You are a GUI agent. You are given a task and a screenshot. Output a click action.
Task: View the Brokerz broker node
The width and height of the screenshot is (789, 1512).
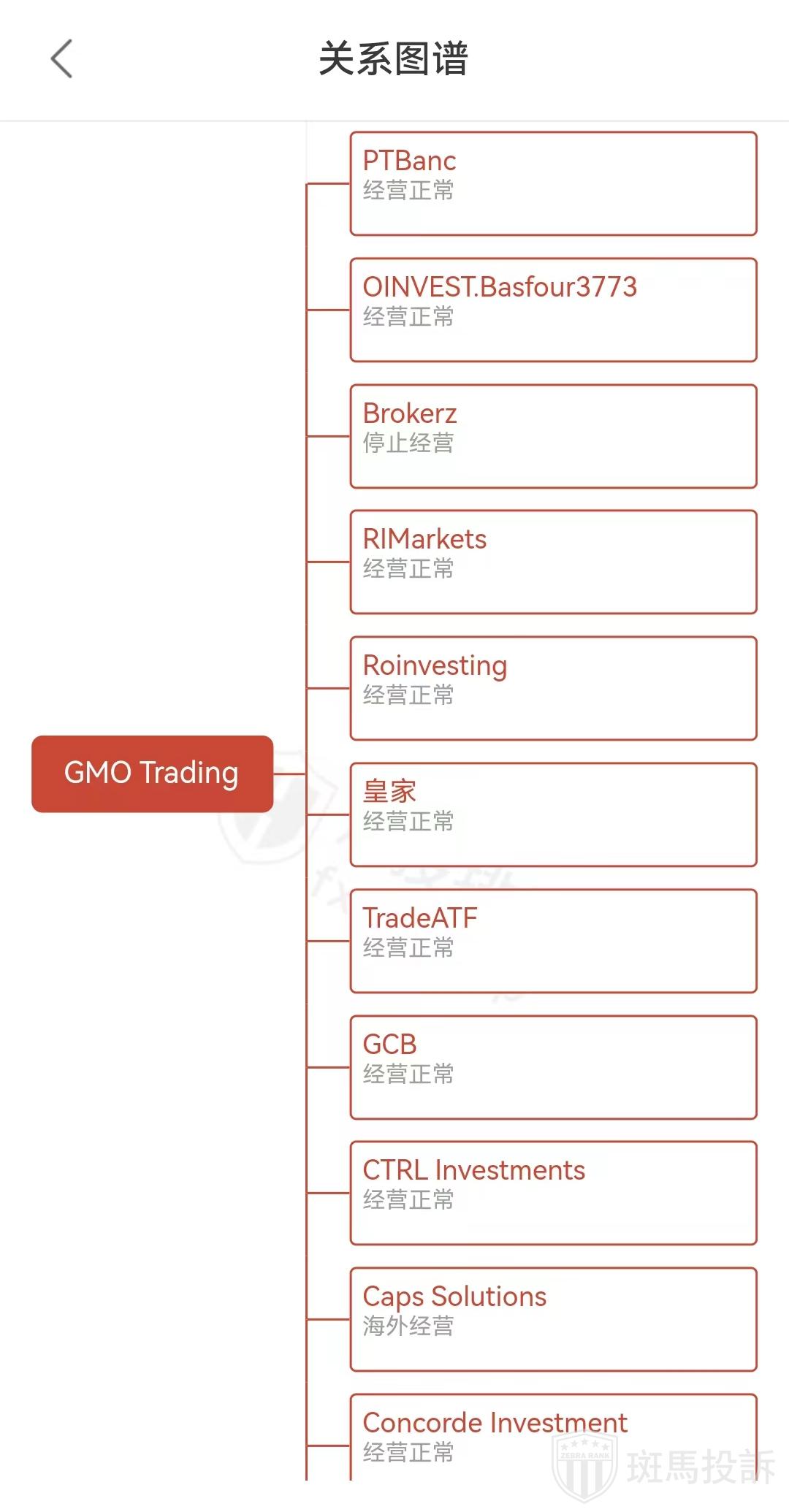[553, 436]
